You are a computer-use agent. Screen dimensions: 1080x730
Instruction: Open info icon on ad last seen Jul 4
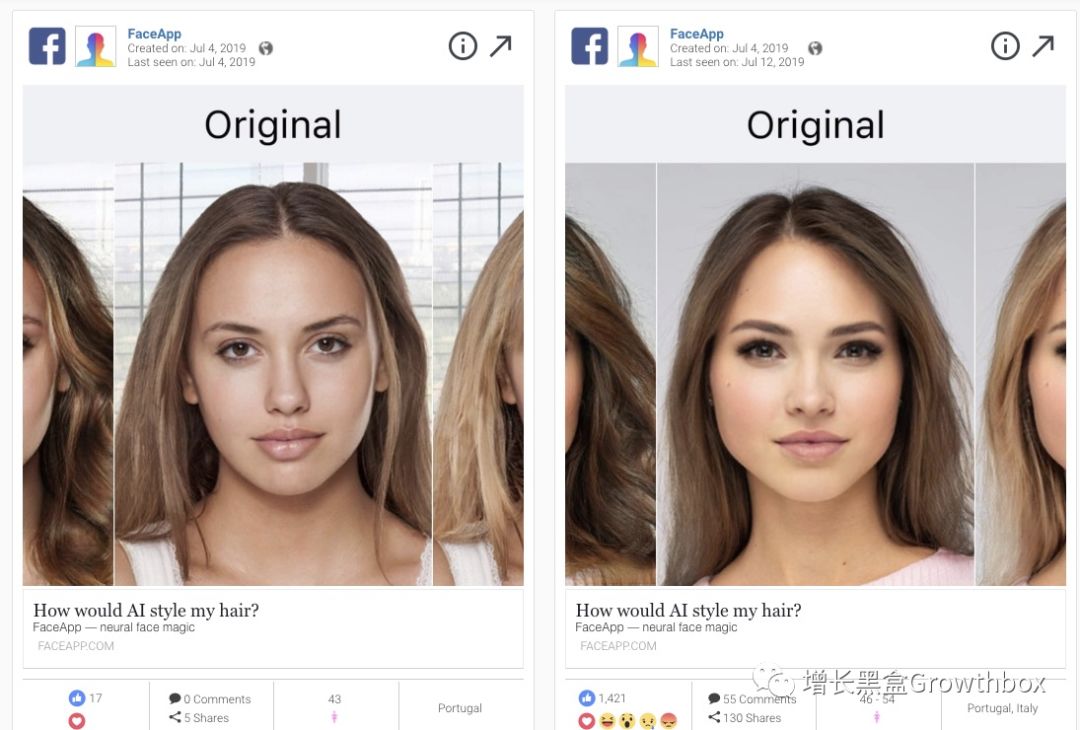pos(462,46)
